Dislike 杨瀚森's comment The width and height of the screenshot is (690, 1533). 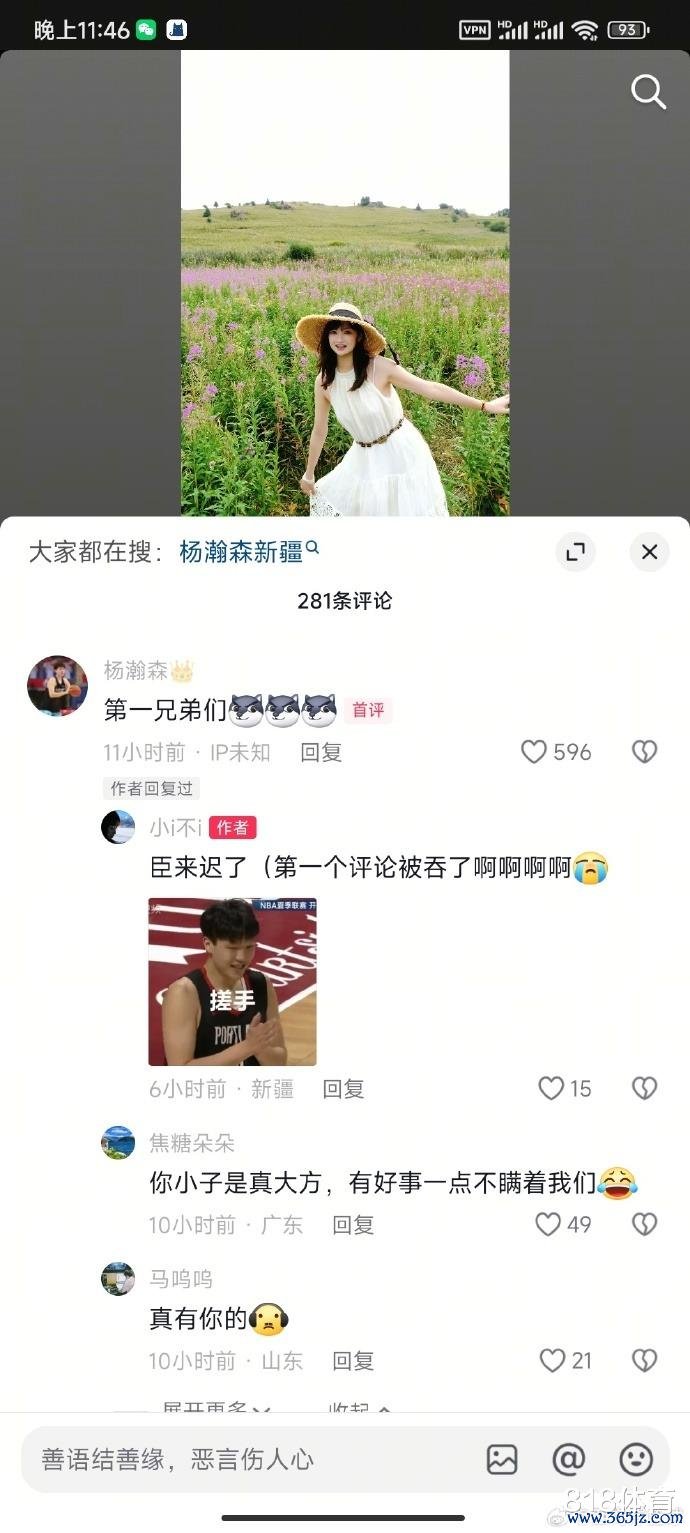click(x=645, y=752)
